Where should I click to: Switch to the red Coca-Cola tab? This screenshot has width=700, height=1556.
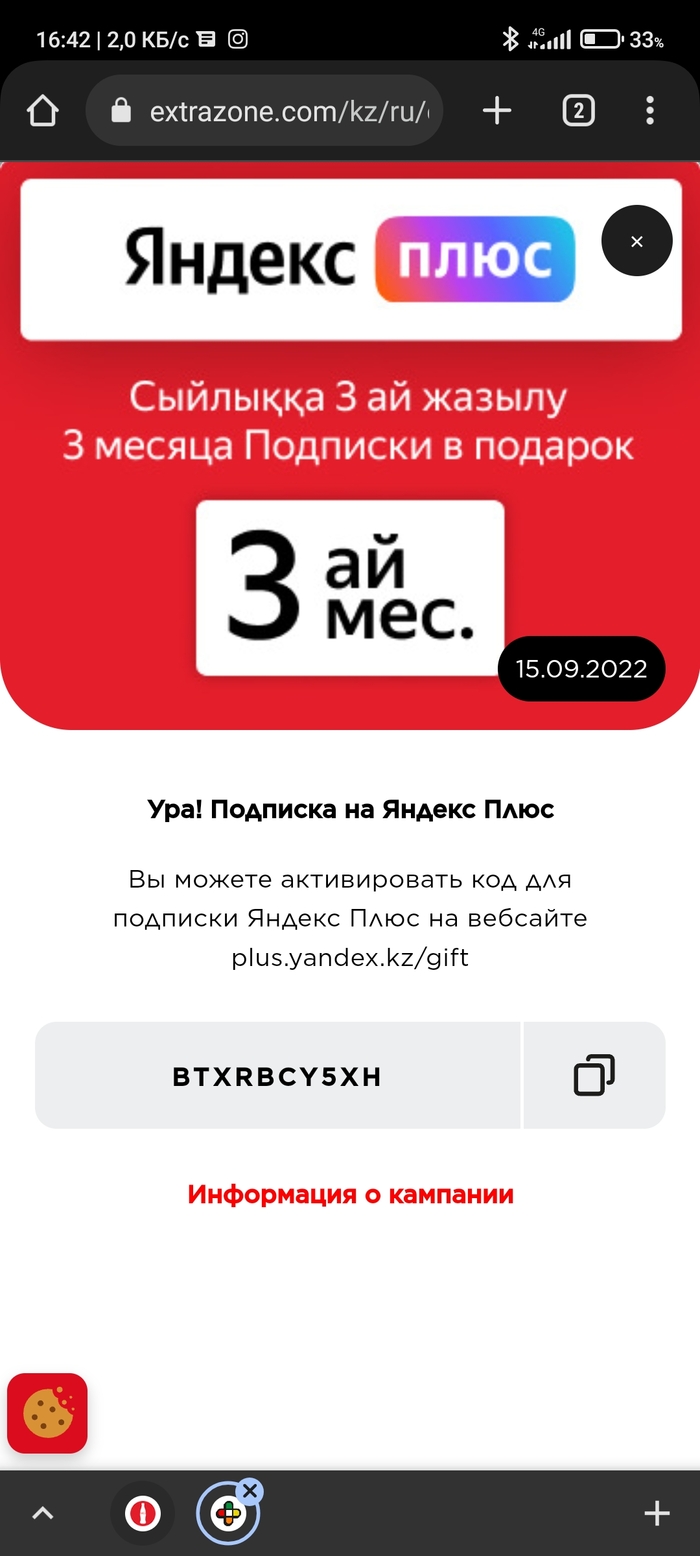pyautogui.click(x=142, y=1514)
